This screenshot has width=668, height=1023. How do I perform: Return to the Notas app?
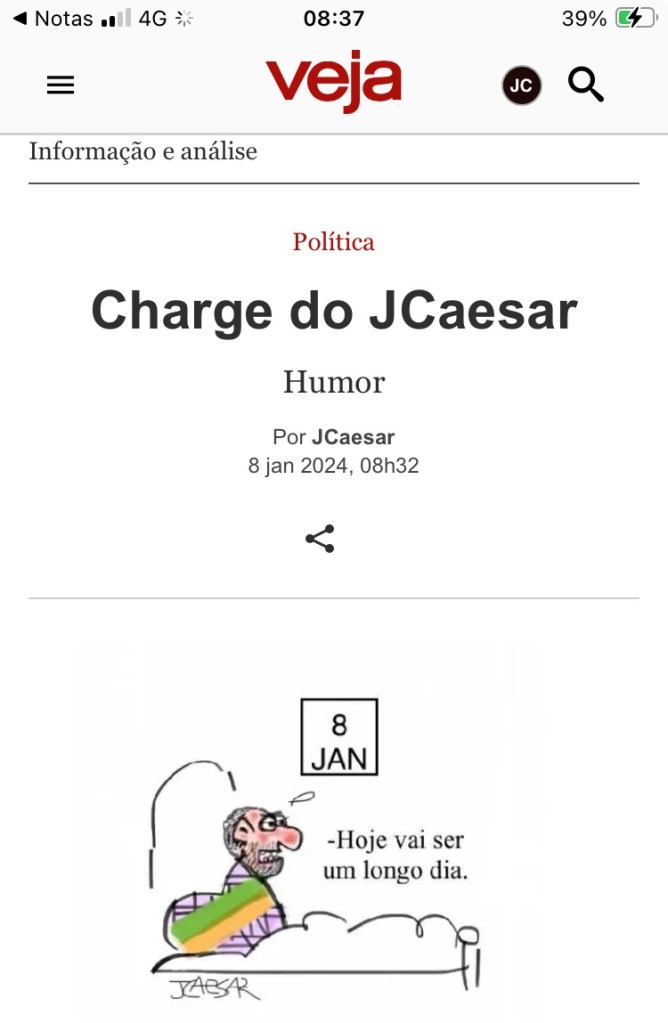tap(53, 19)
